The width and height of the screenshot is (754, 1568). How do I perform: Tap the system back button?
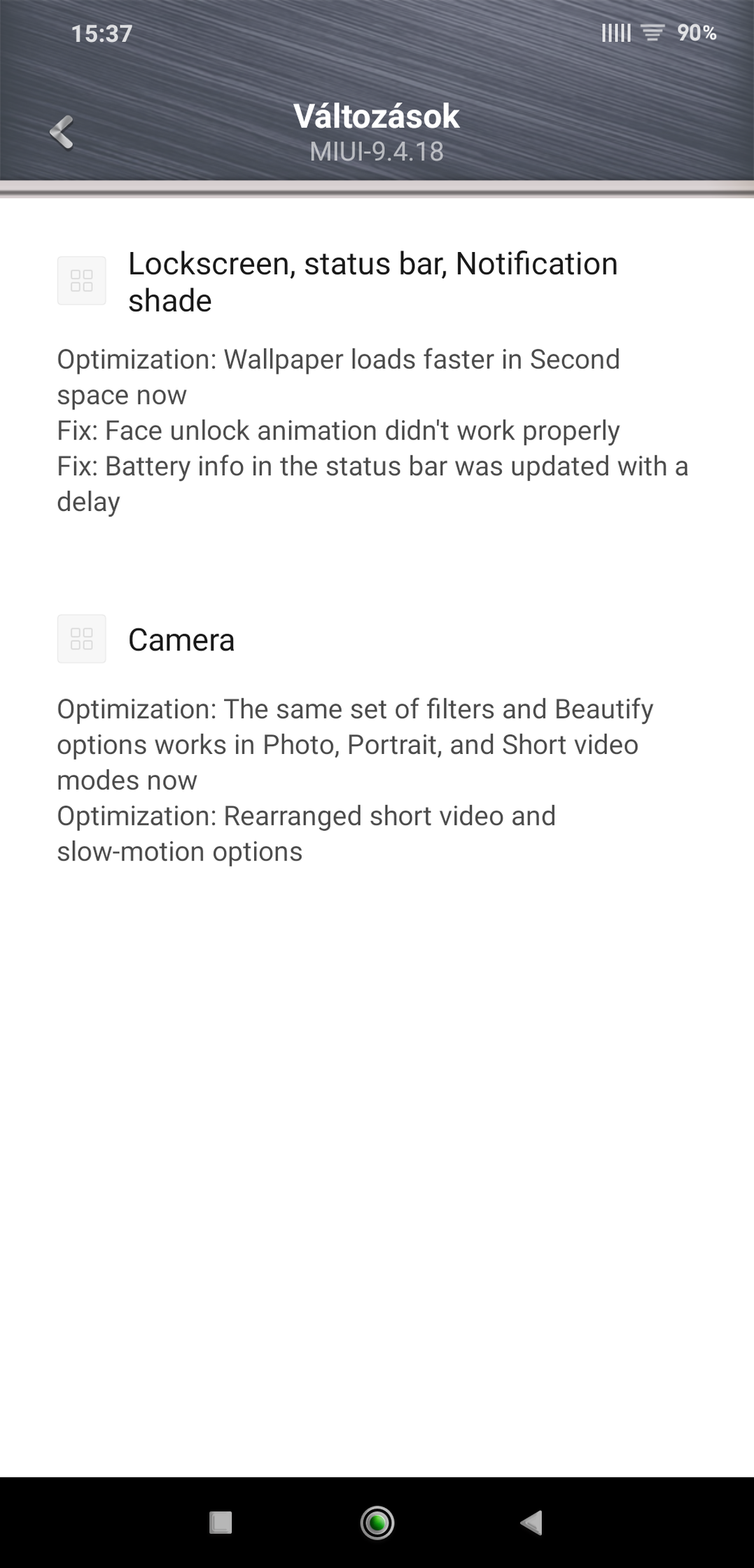(531, 1522)
